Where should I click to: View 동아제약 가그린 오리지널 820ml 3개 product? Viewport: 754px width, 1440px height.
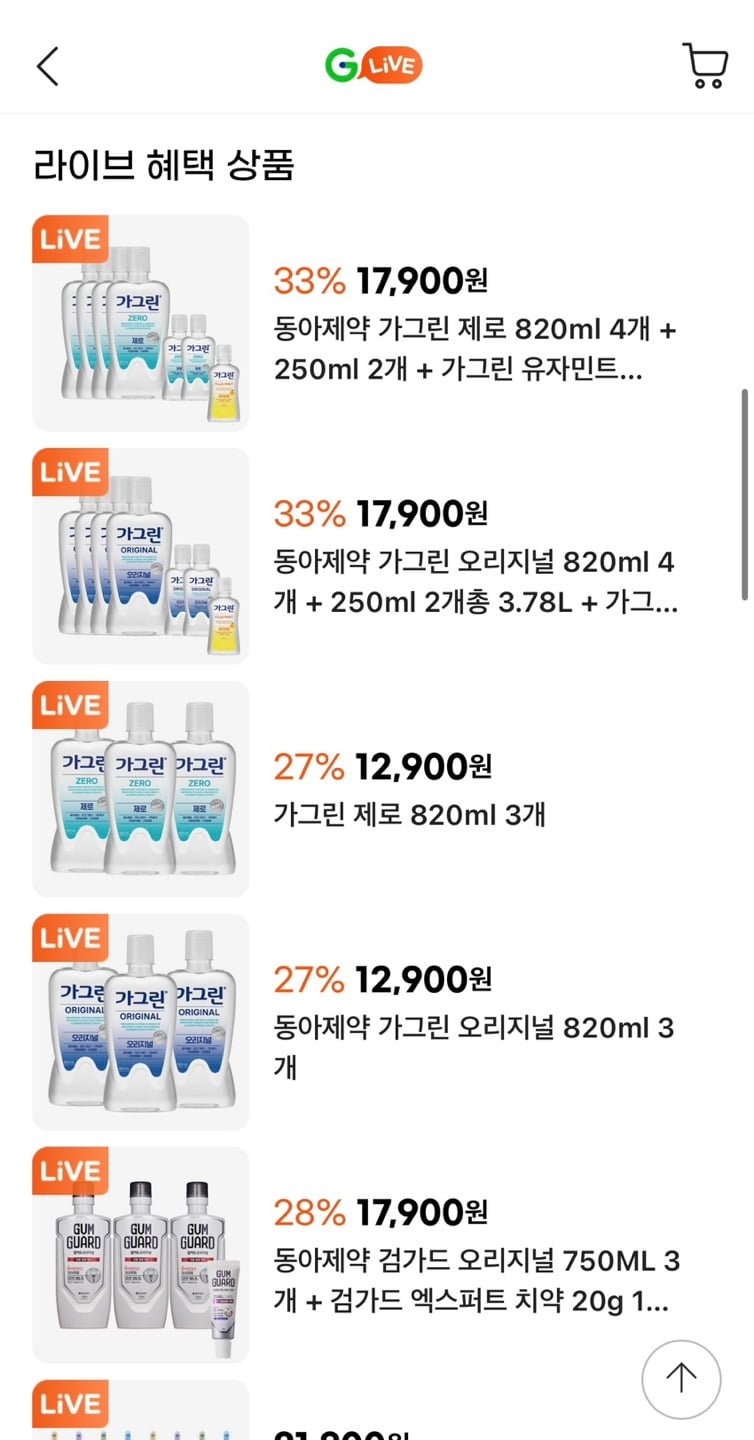[475, 1046]
